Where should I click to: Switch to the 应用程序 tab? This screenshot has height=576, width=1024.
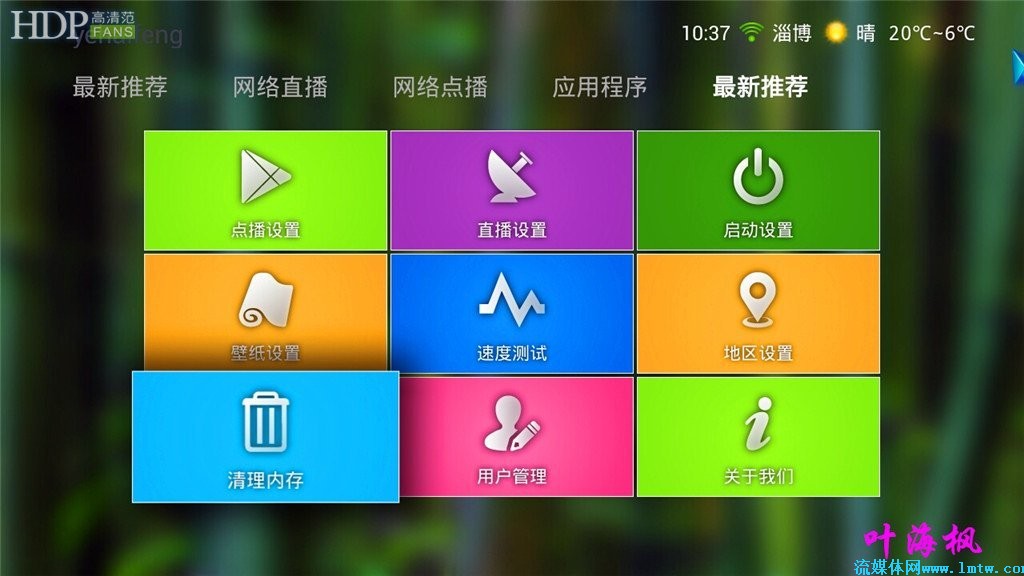pos(599,87)
